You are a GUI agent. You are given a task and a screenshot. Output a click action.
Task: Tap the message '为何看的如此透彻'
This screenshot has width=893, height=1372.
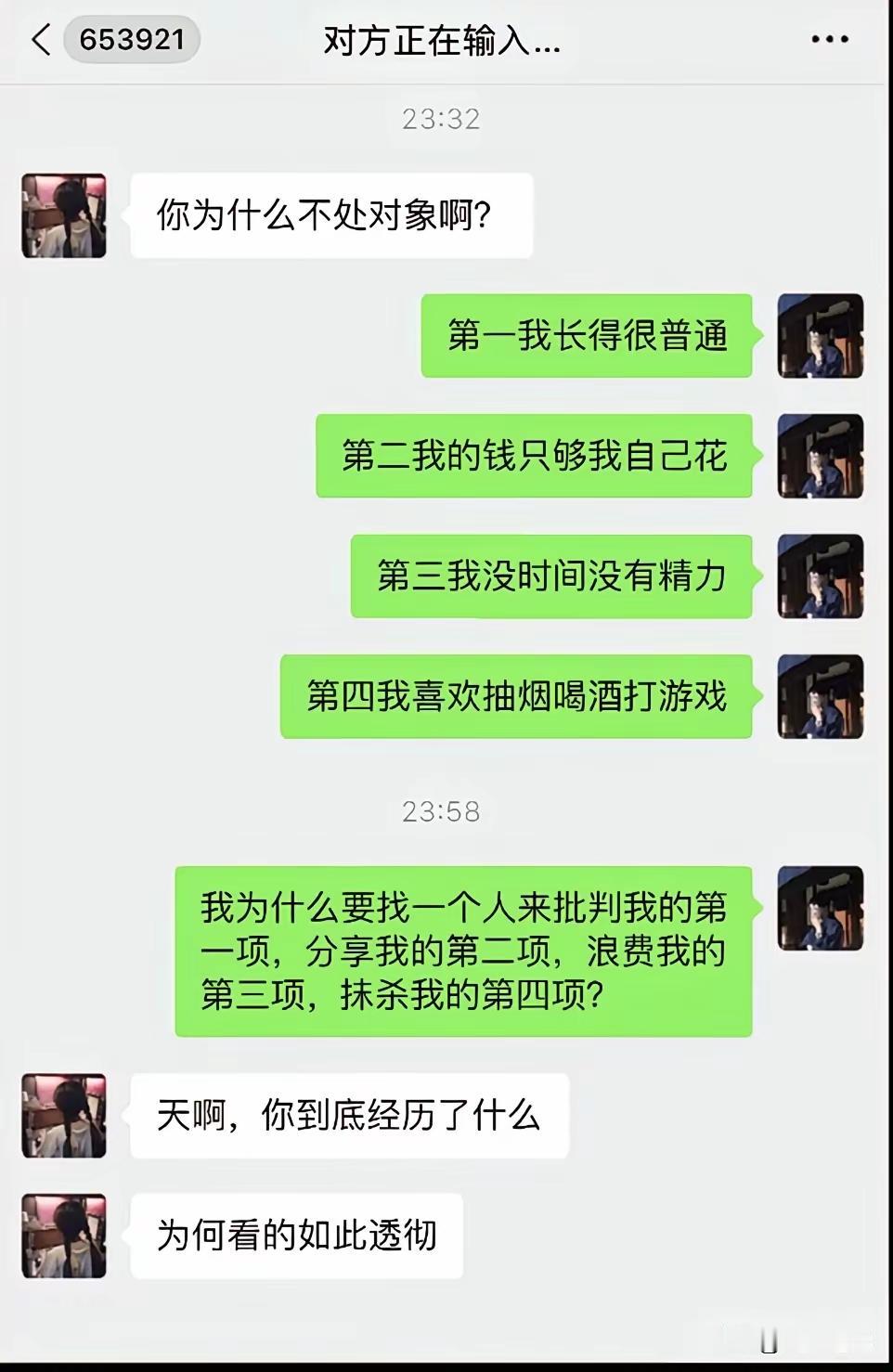297,1237
